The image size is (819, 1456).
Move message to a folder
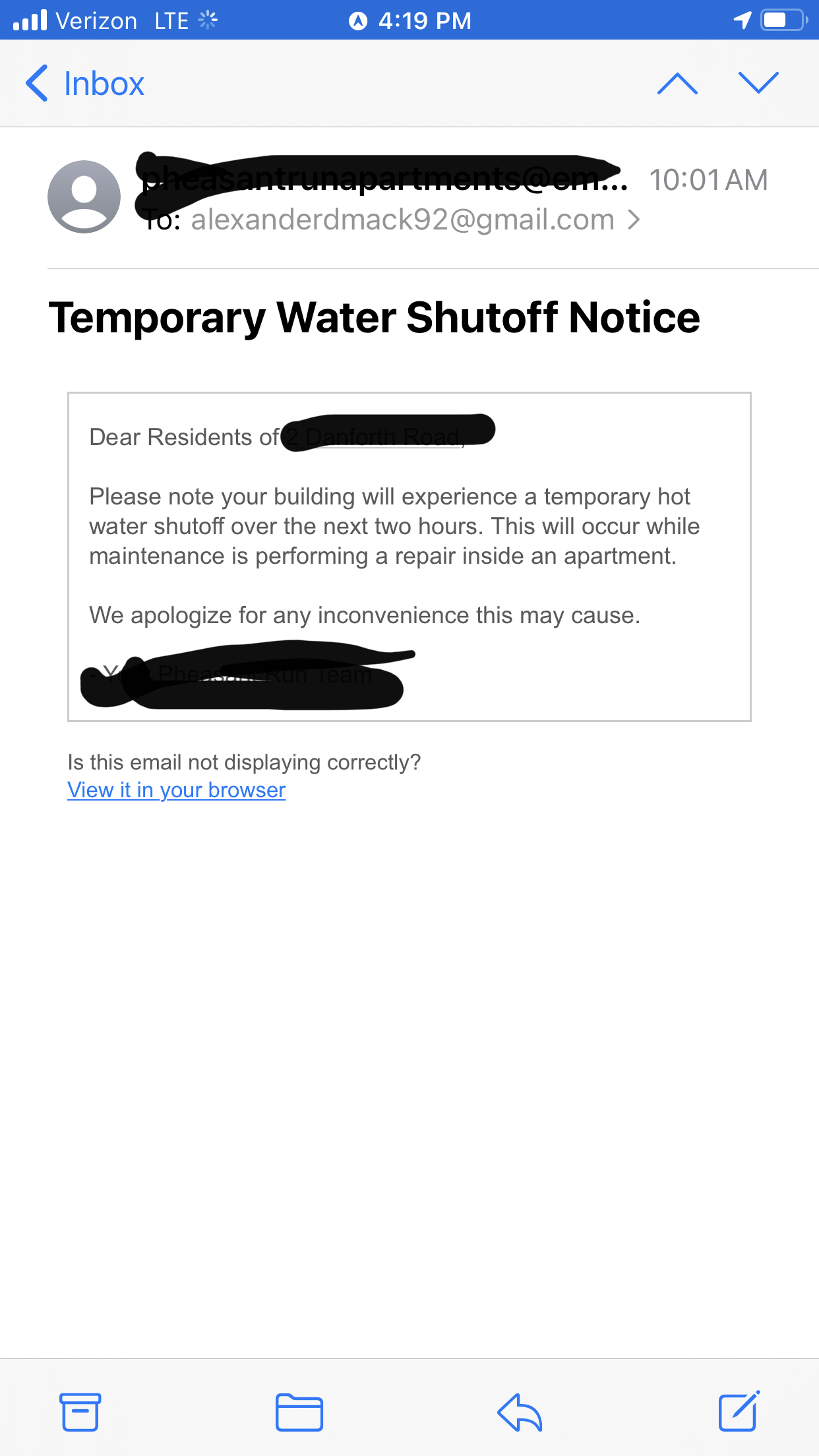coord(299,1412)
